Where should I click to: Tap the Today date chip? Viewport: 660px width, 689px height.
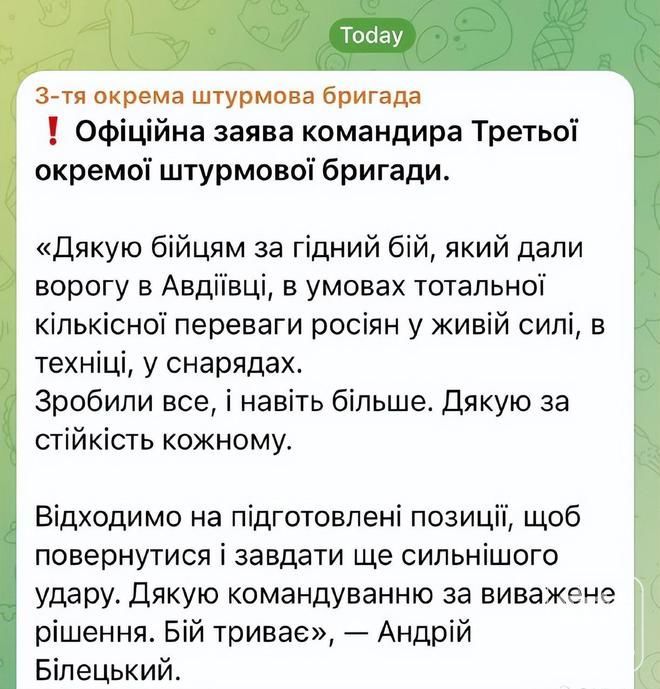tap(371, 36)
